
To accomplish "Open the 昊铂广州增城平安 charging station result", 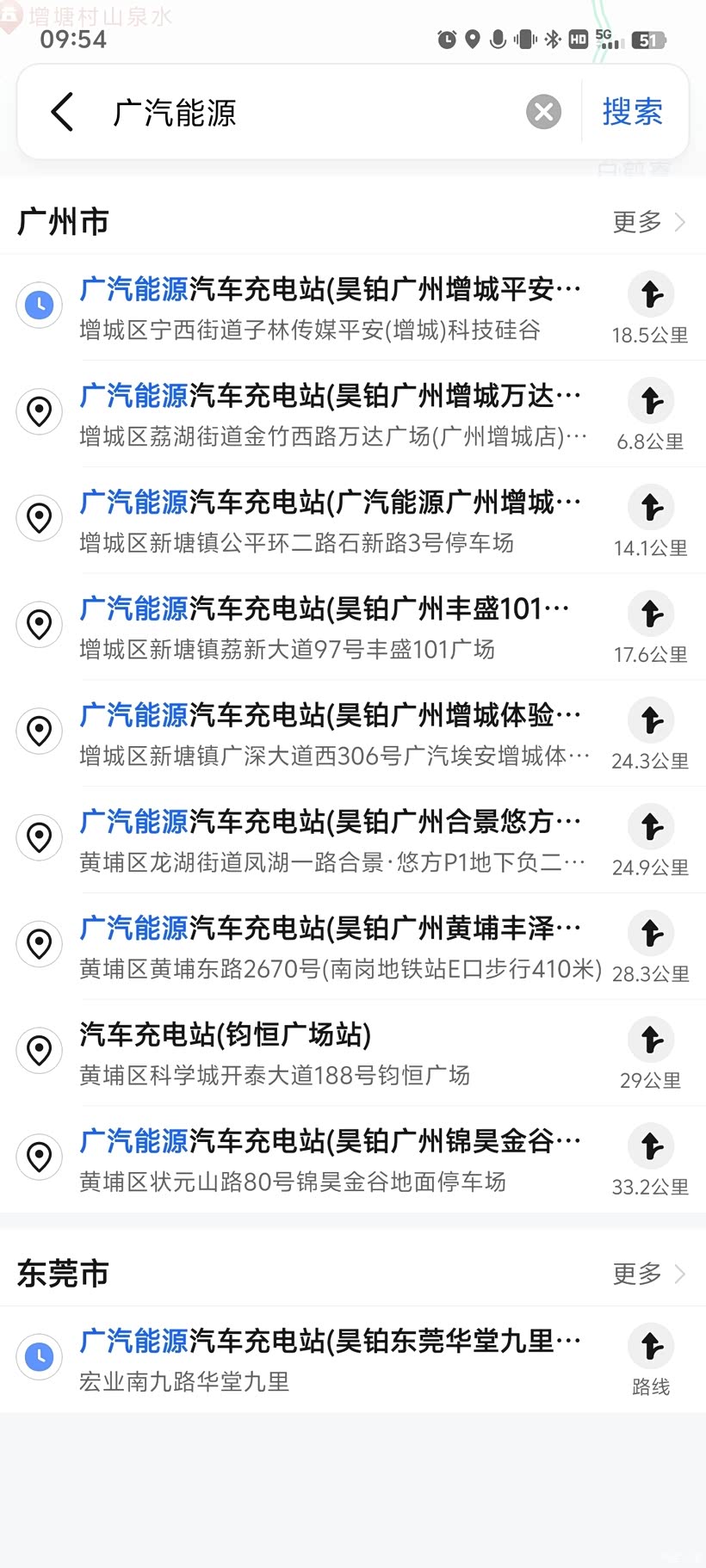I will click(x=331, y=306).
